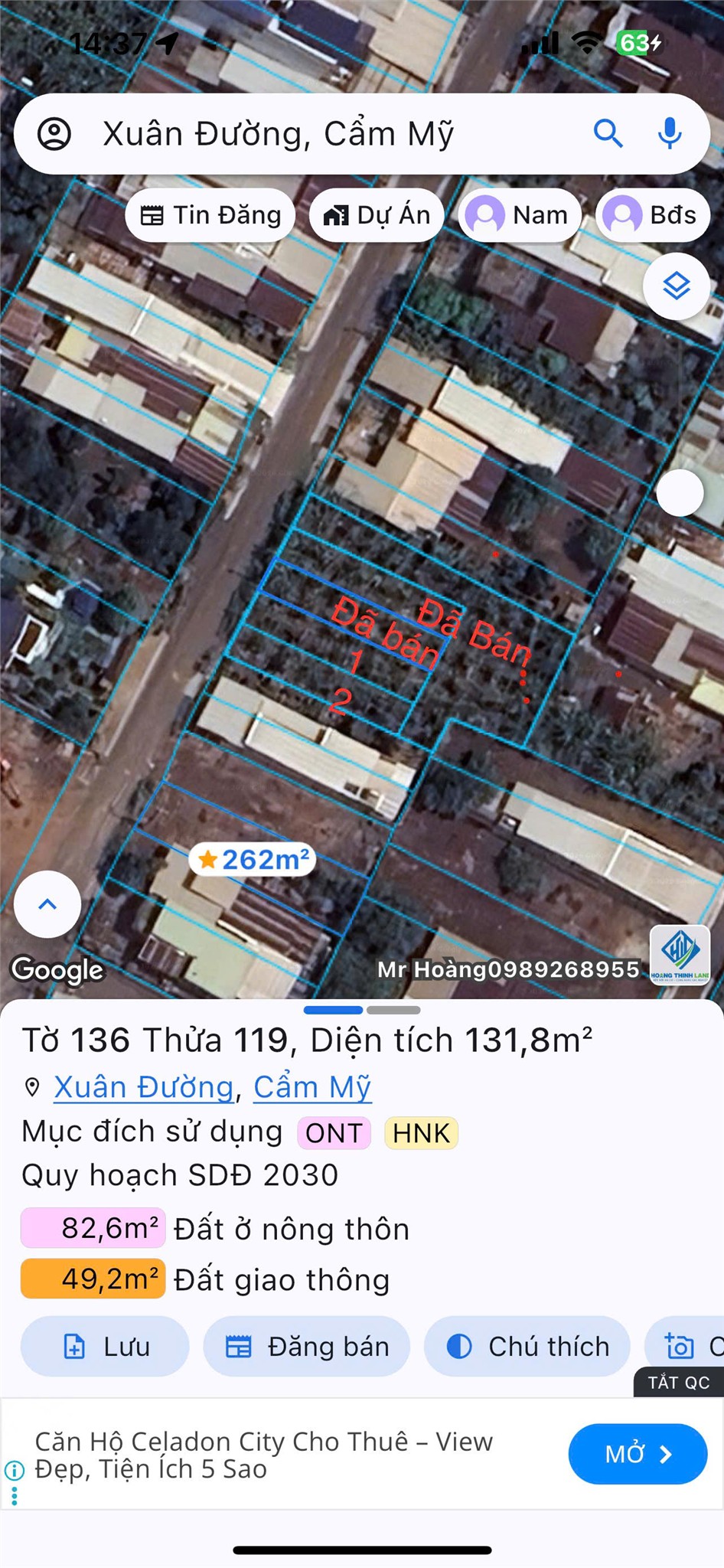Start voice search with microphone
The width and height of the screenshot is (724, 1568).
pos(670,134)
